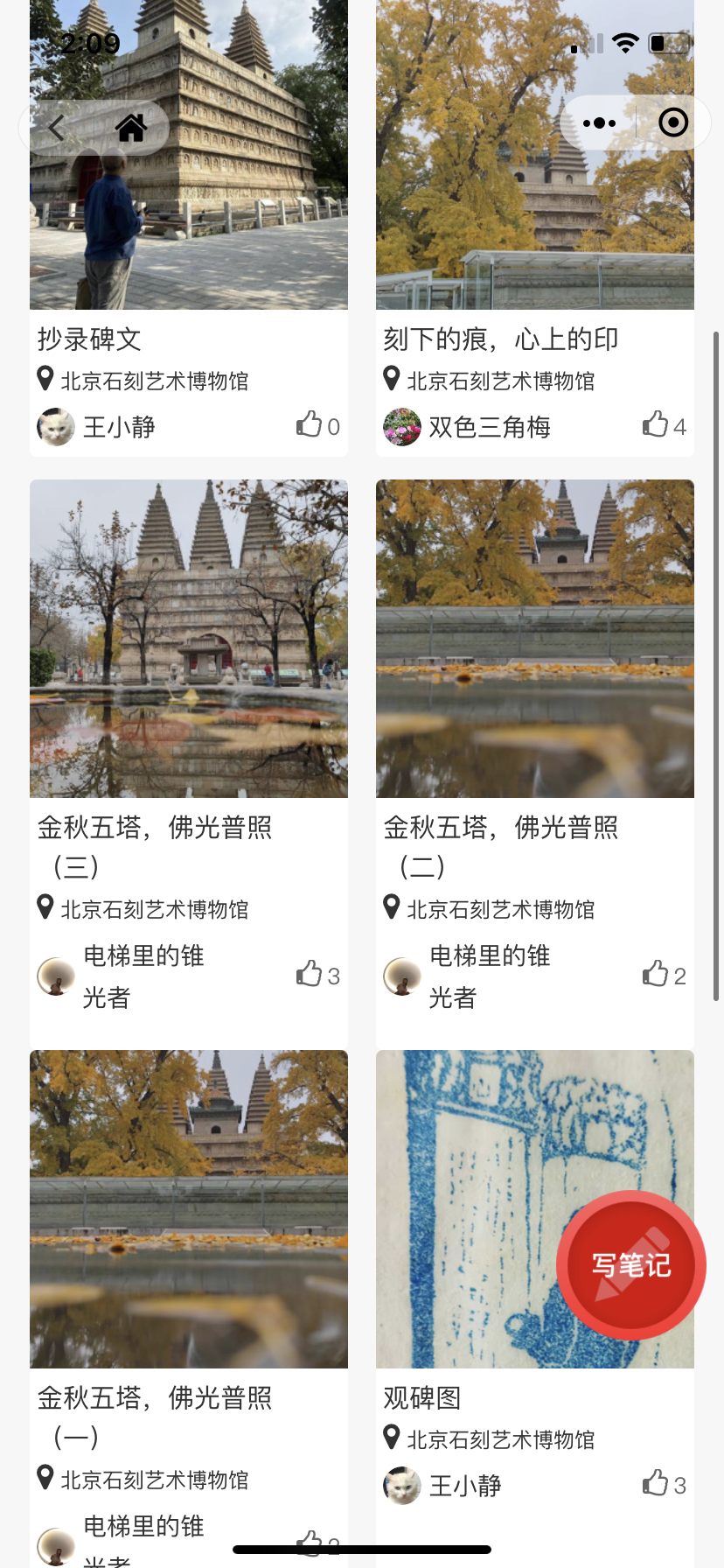Viewport: 724px width, 1568px height.
Task: Close the mini program
Action: point(672,123)
